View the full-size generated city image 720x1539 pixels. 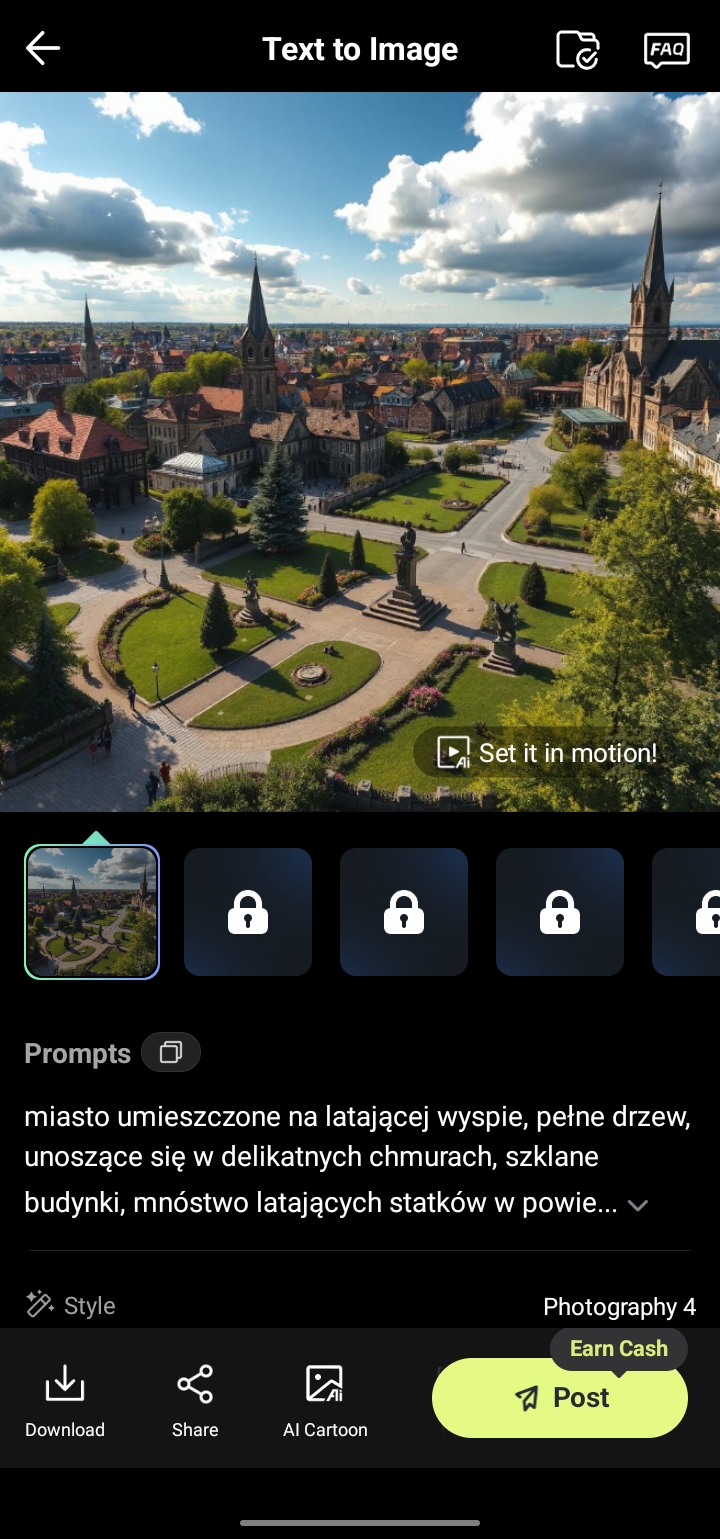coord(360,451)
